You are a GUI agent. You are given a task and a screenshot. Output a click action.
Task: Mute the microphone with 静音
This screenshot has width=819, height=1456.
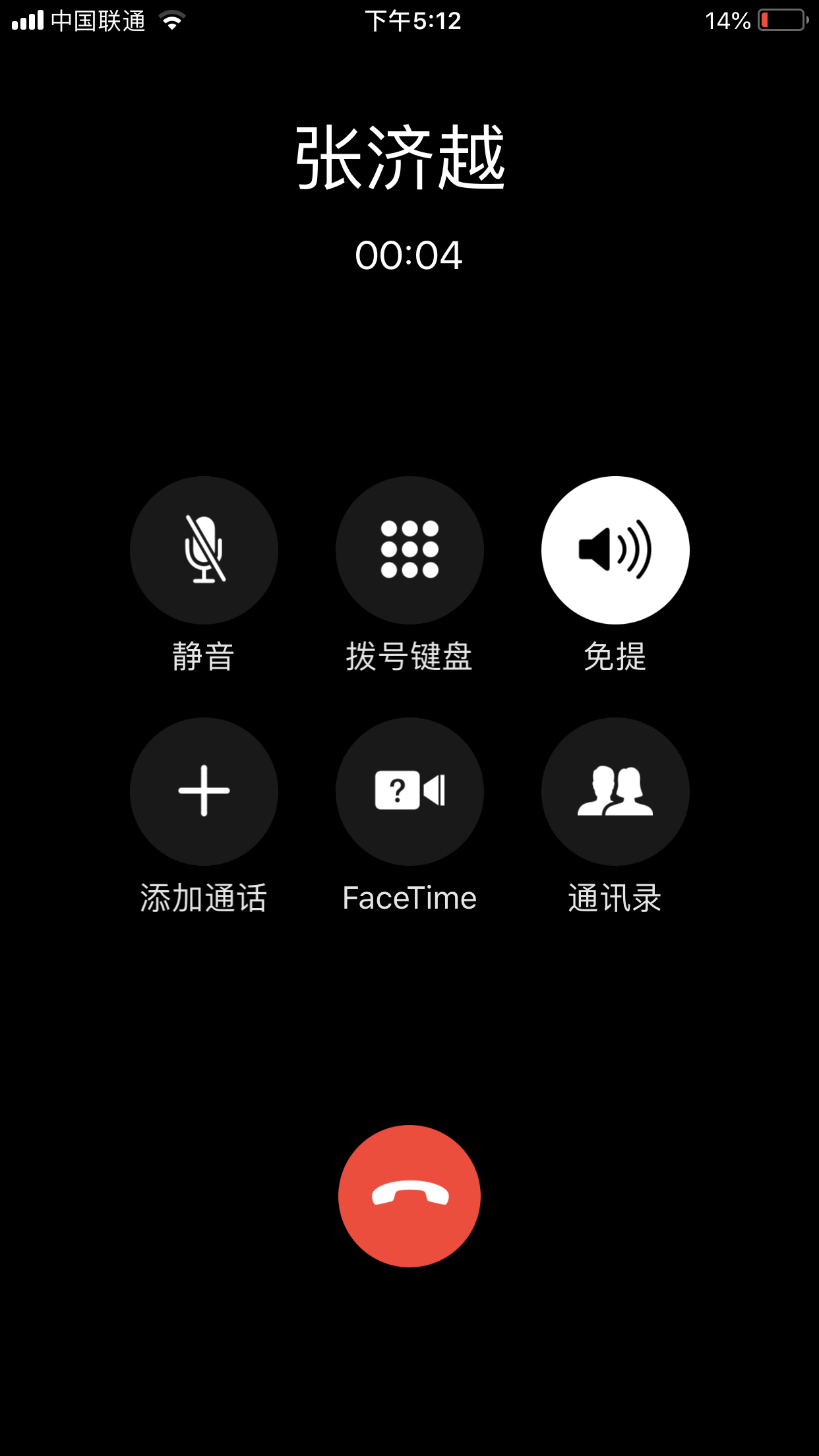click(204, 550)
